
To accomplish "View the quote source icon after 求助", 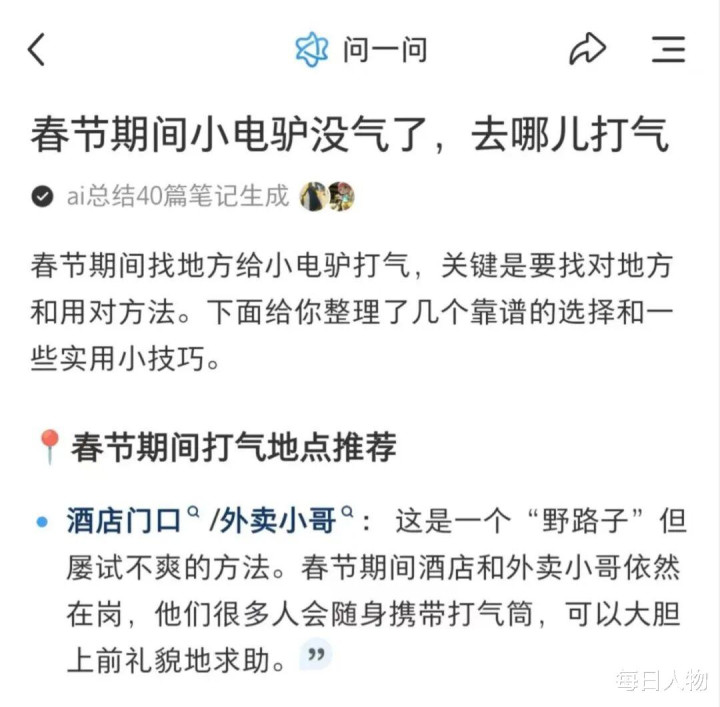I will point(317,656).
